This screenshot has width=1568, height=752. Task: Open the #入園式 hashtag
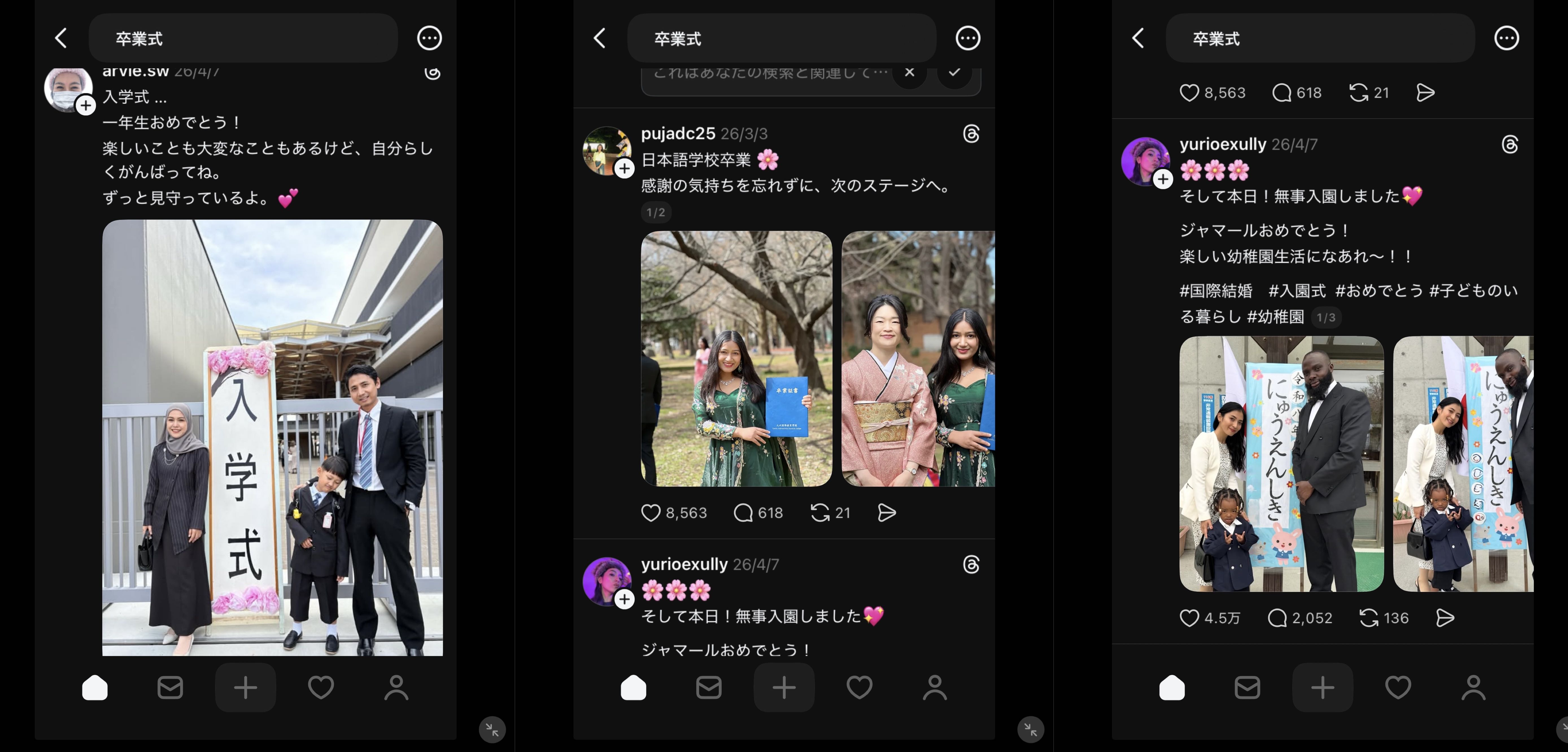[1297, 291]
